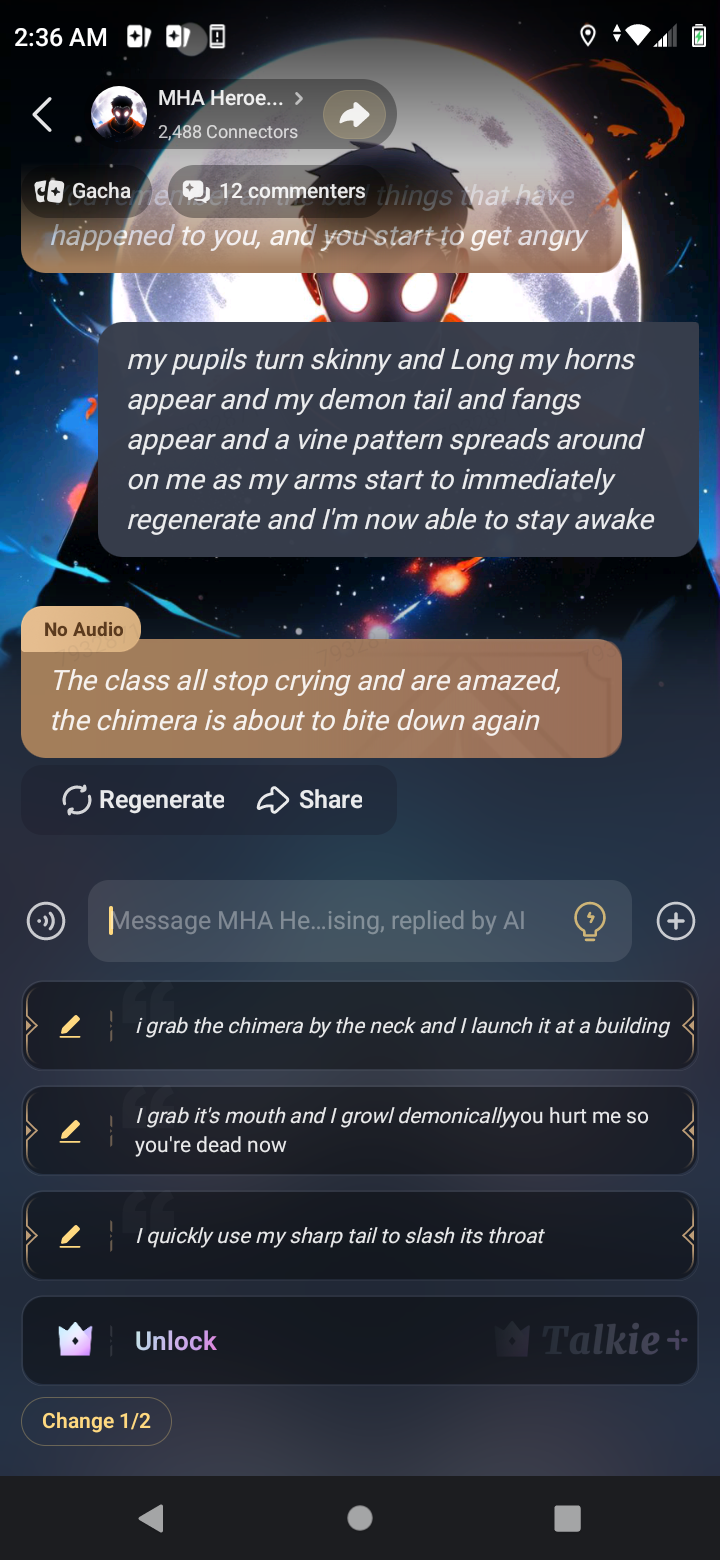
Task: Share the last chat reply
Action: (x=310, y=800)
